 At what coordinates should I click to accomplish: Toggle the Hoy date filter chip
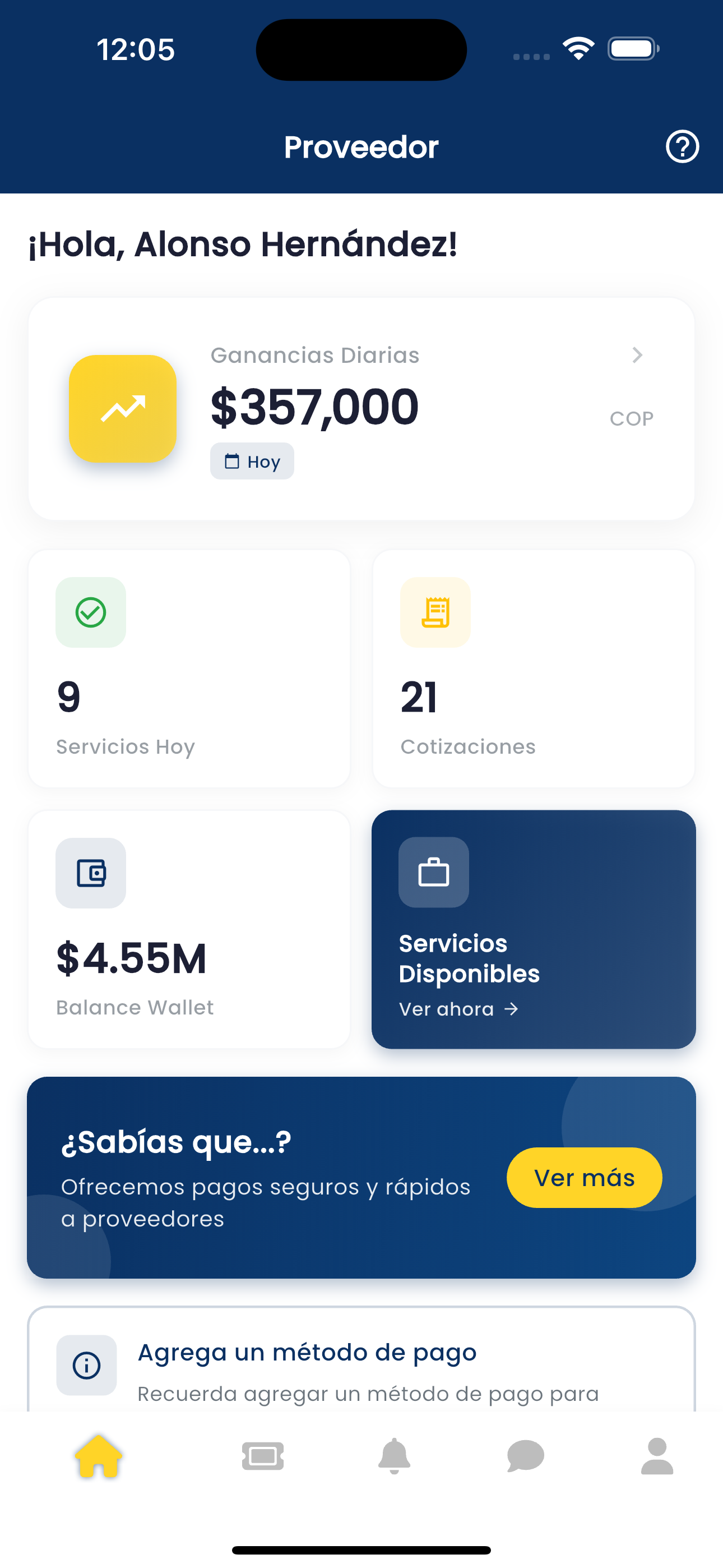point(251,461)
